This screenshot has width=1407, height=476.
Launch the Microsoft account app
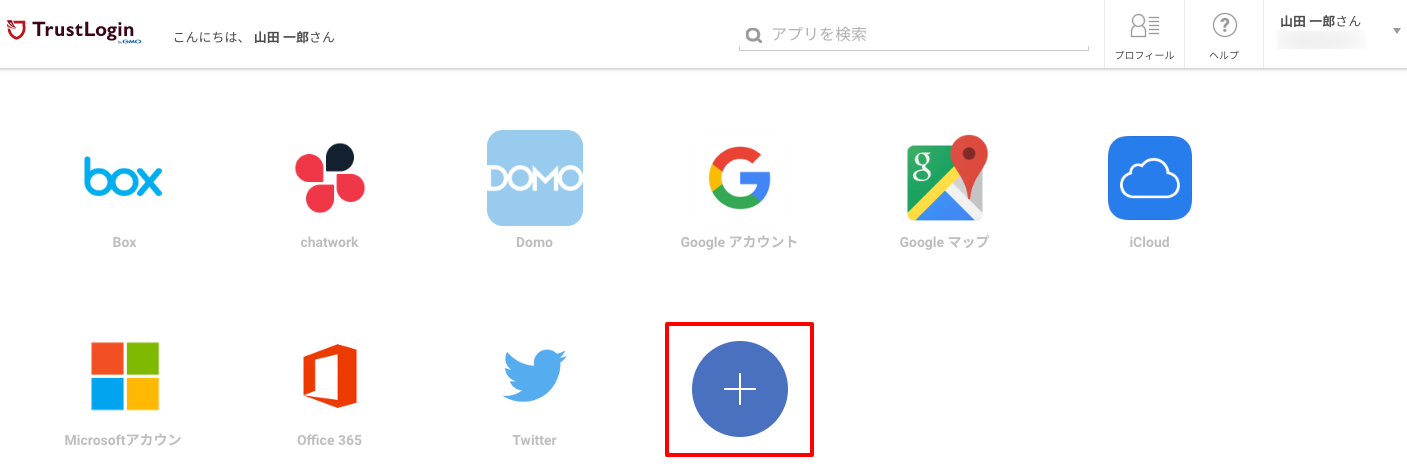click(x=124, y=377)
